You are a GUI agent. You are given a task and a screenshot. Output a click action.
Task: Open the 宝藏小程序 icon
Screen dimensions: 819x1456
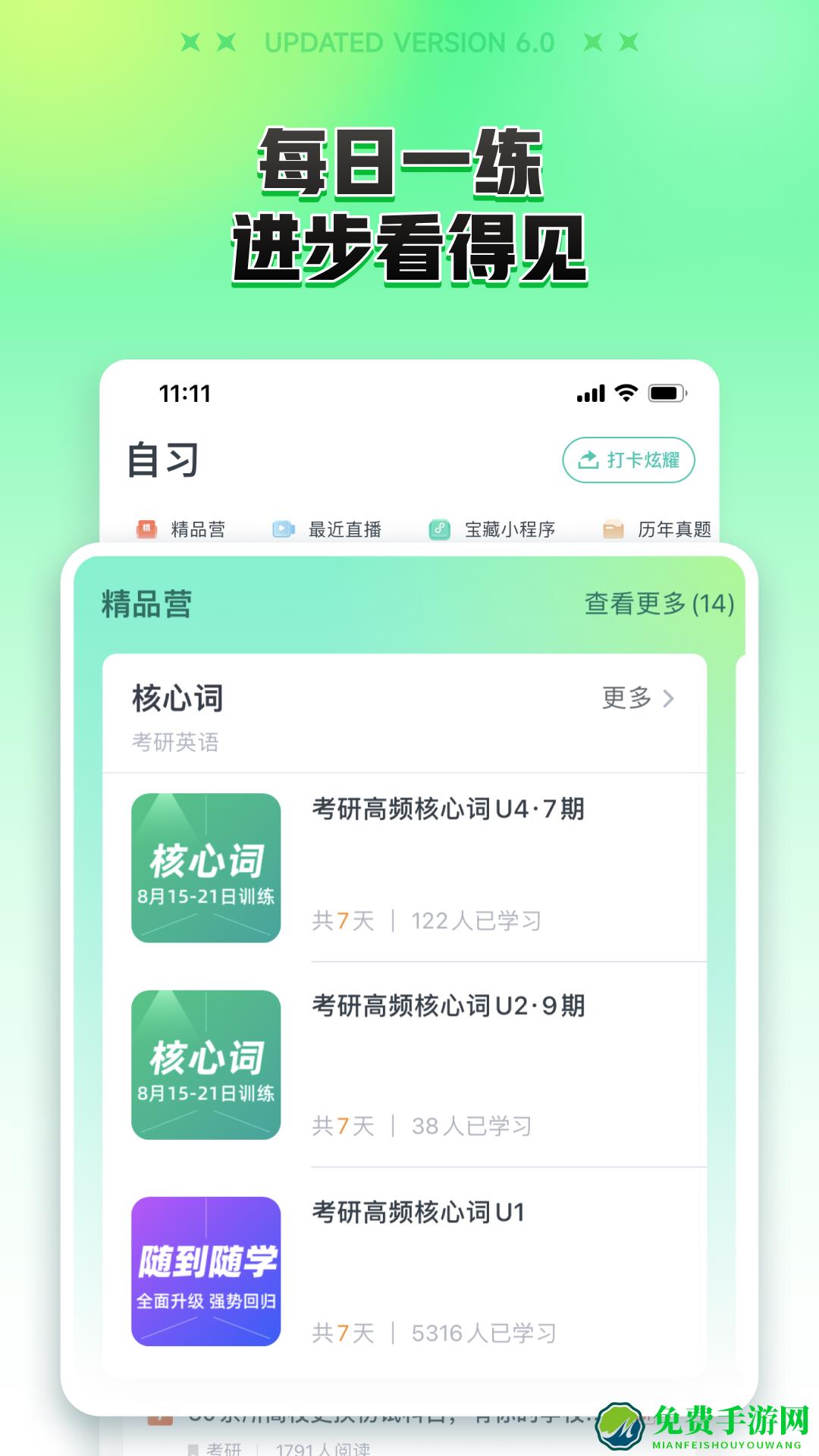click(440, 529)
